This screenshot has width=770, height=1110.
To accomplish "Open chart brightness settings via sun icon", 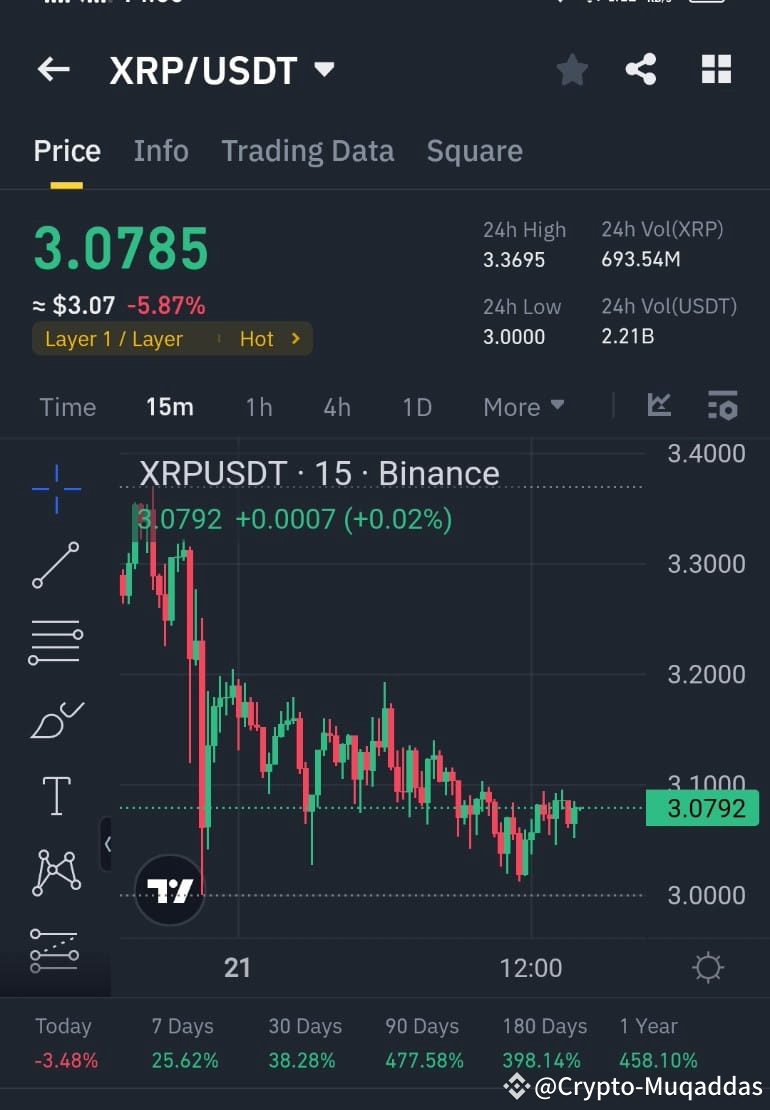I will point(708,967).
